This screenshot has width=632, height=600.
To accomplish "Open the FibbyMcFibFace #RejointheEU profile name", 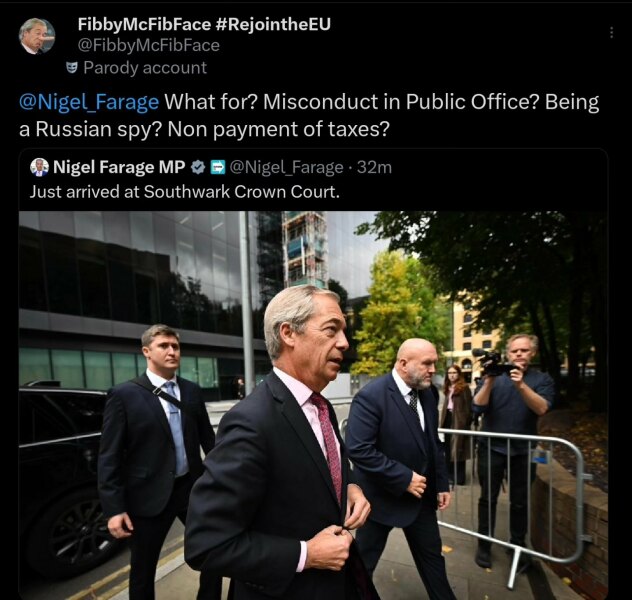I will (204, 23).
